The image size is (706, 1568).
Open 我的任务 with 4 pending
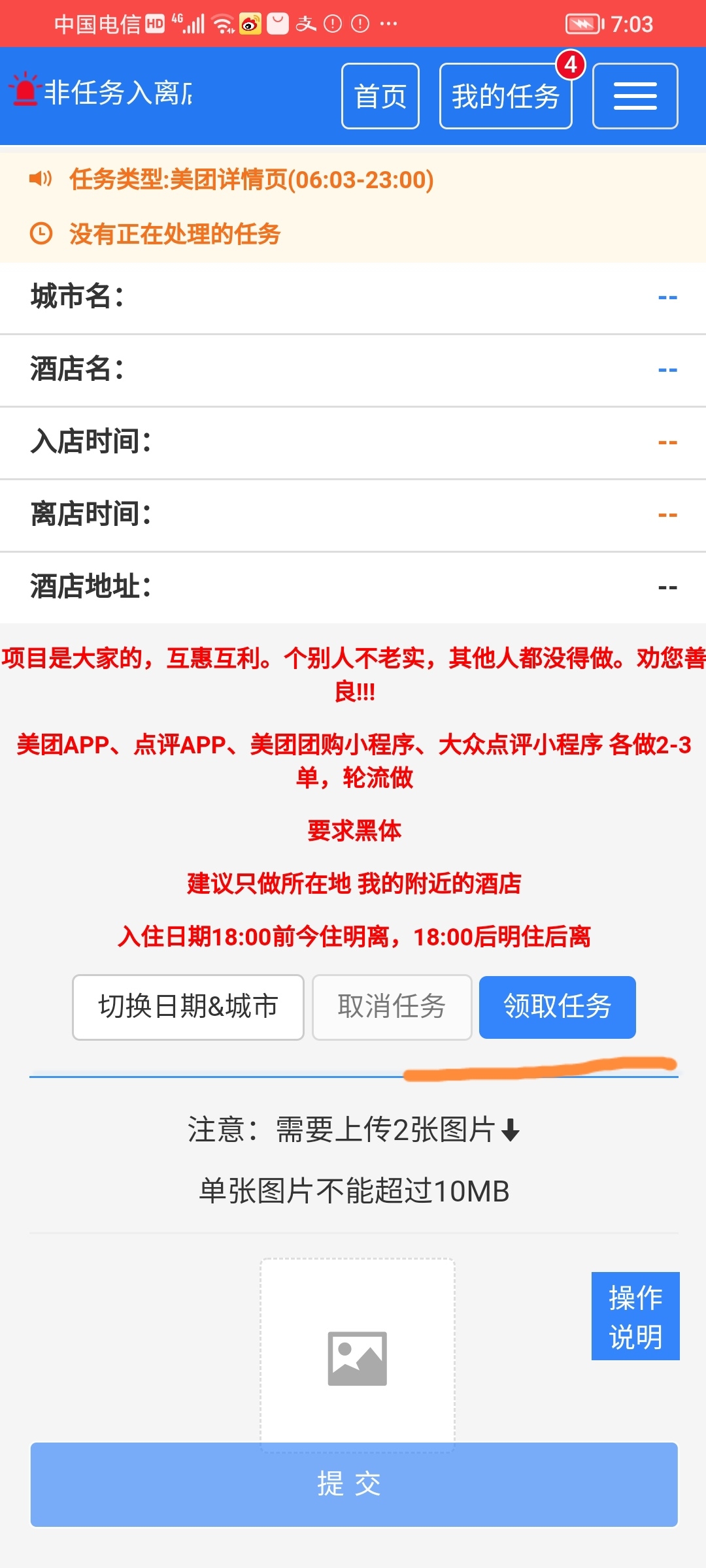pos(505,96)
